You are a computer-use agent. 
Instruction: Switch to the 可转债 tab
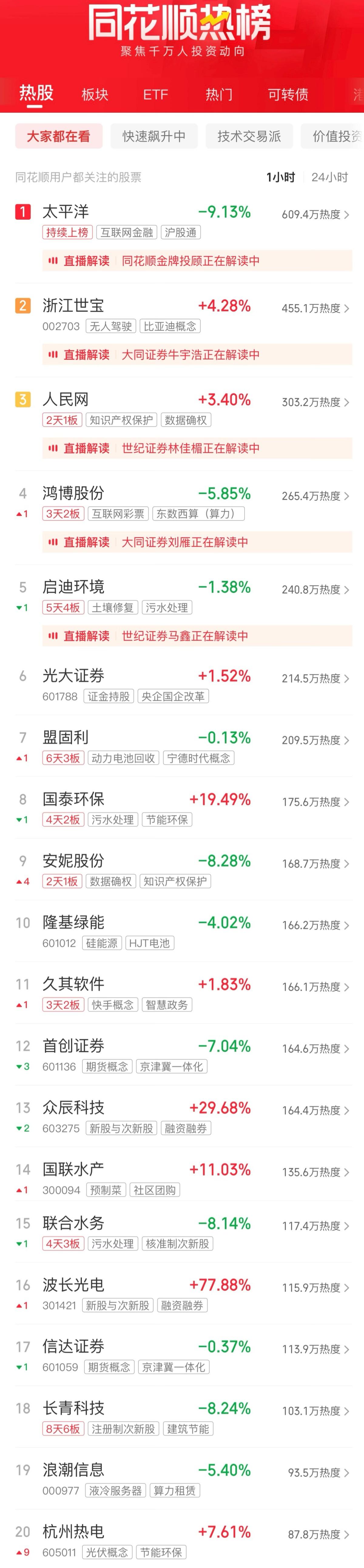tap(288, 94)
